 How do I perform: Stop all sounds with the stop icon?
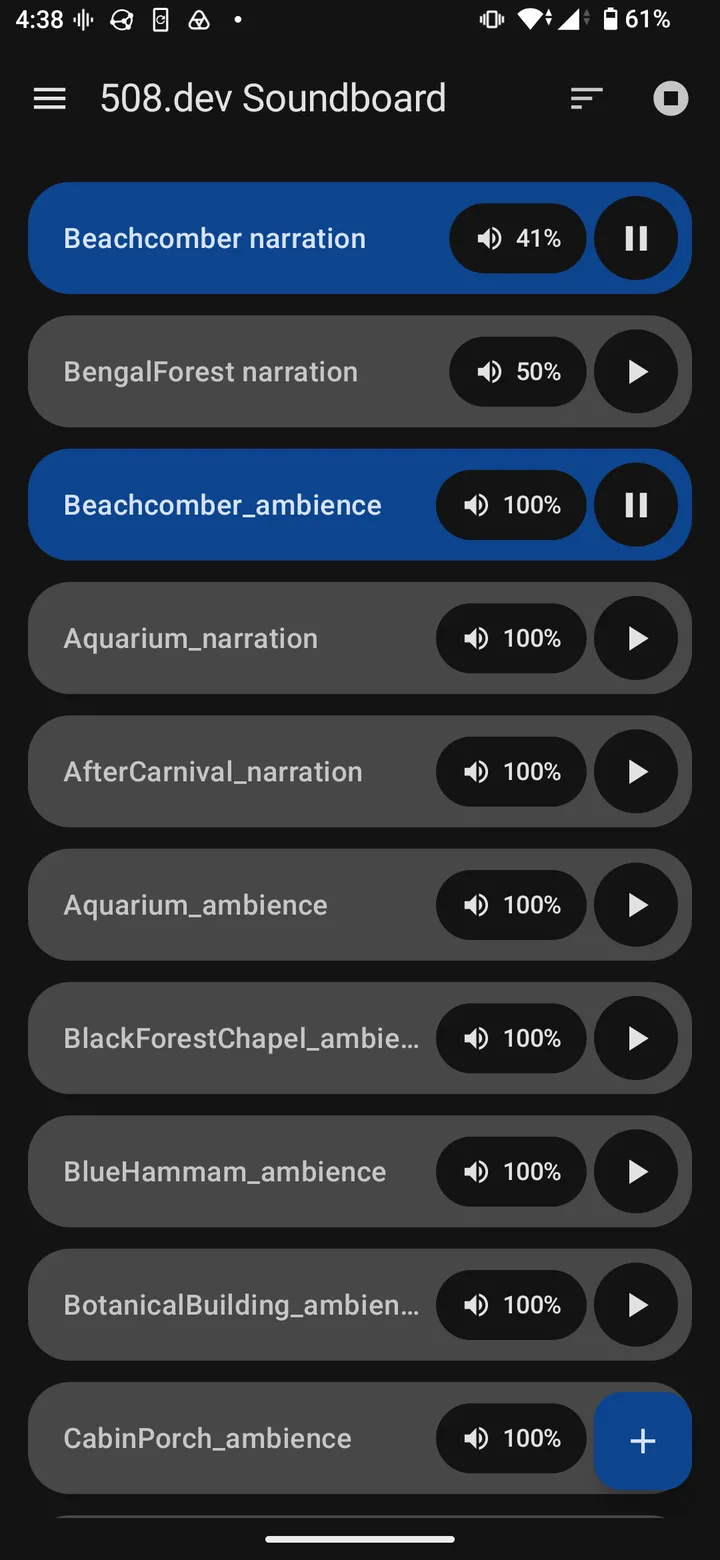(670, 98)
